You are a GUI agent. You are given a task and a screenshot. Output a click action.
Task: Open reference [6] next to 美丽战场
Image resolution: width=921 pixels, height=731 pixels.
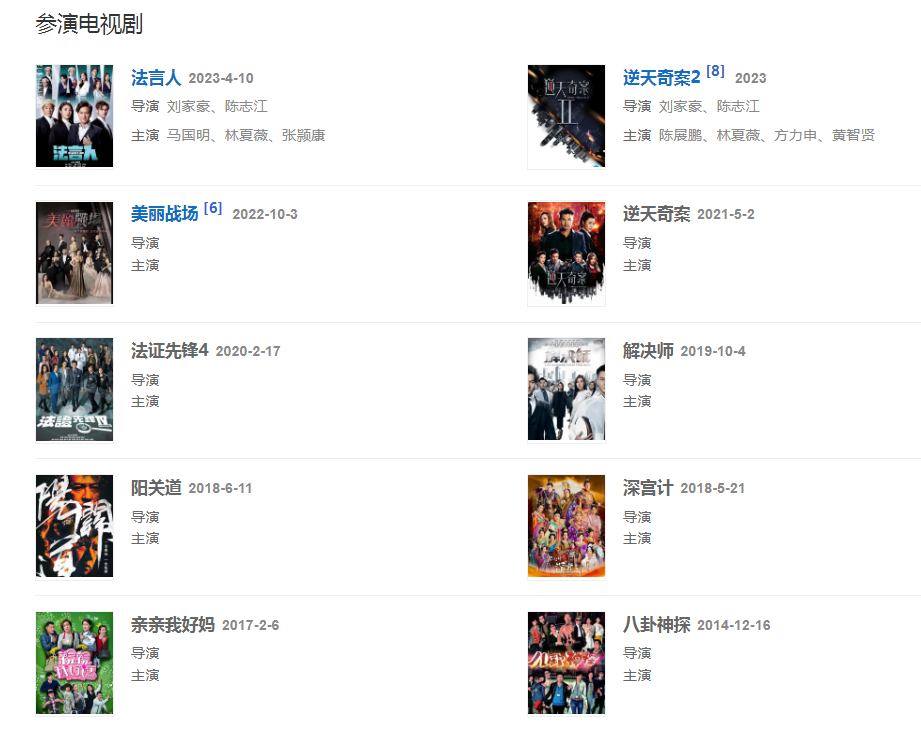(x=212, y=208)
